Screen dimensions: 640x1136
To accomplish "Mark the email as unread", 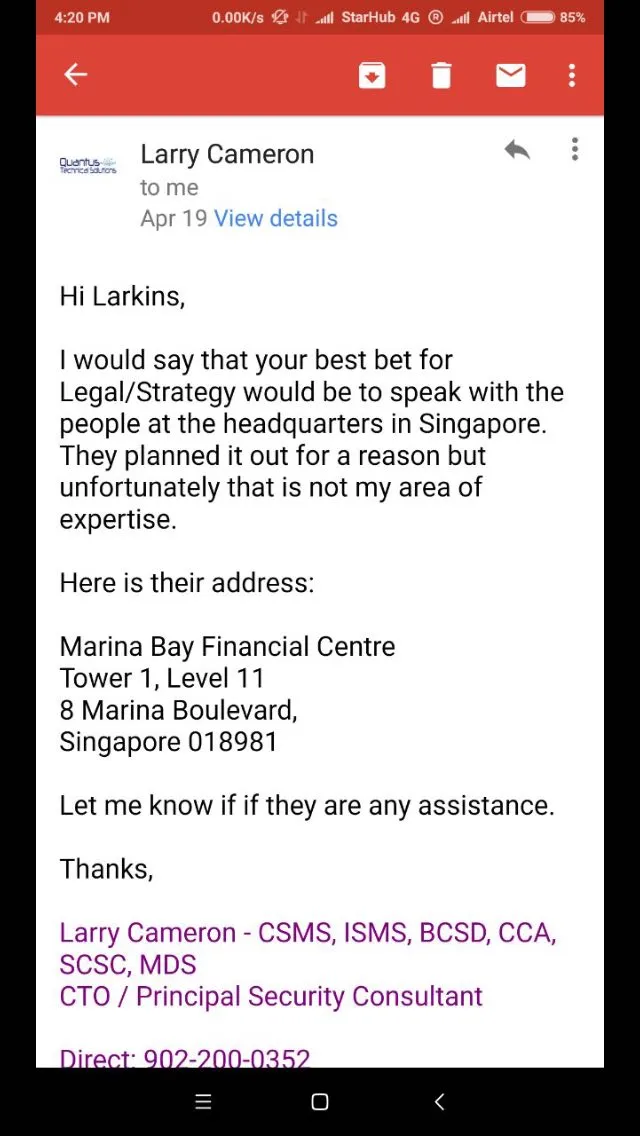I will click(x=510, y=75).
